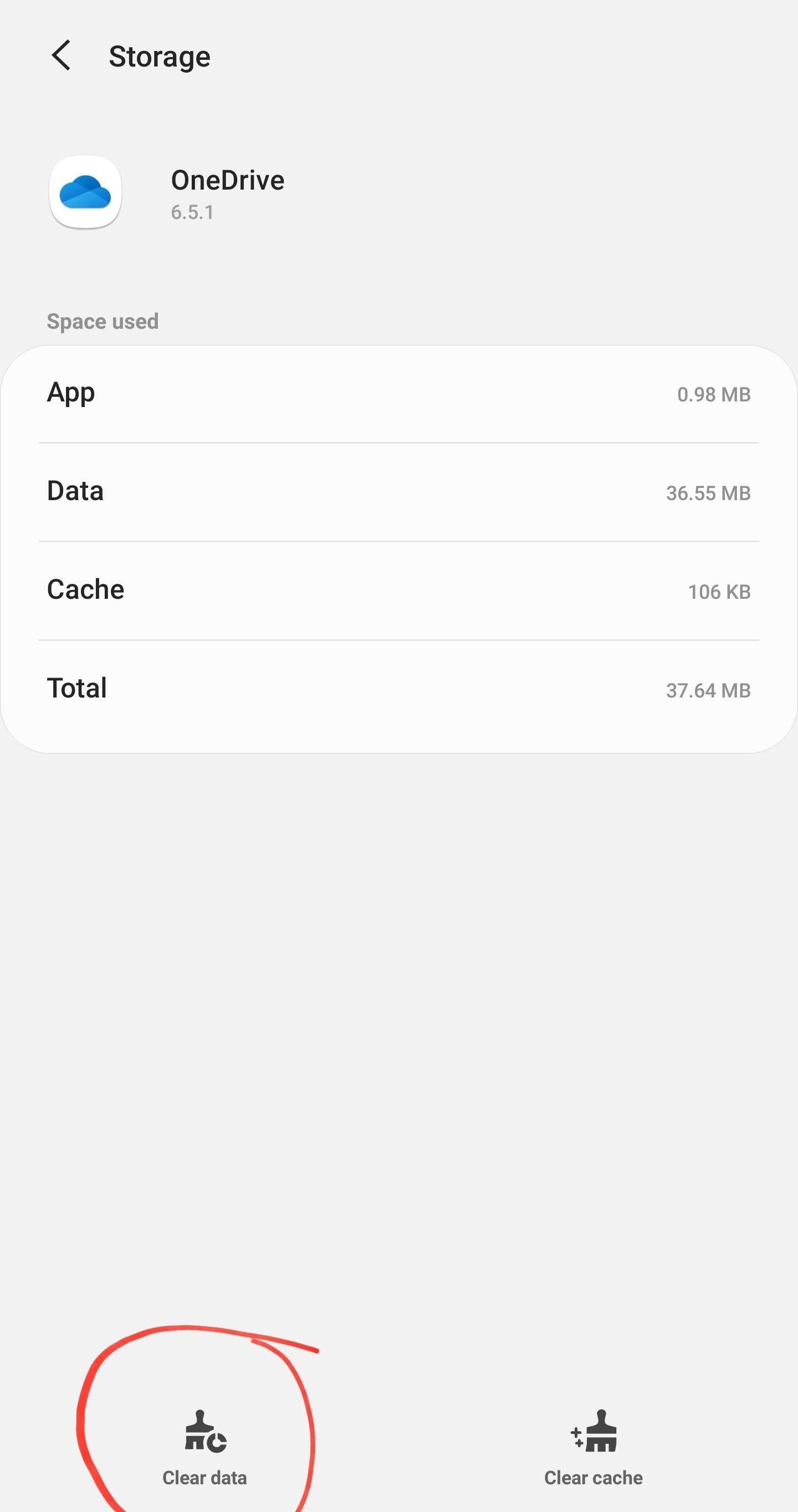
Task: Select the Total row showing 37.64 MB
Action: (399, 689)
